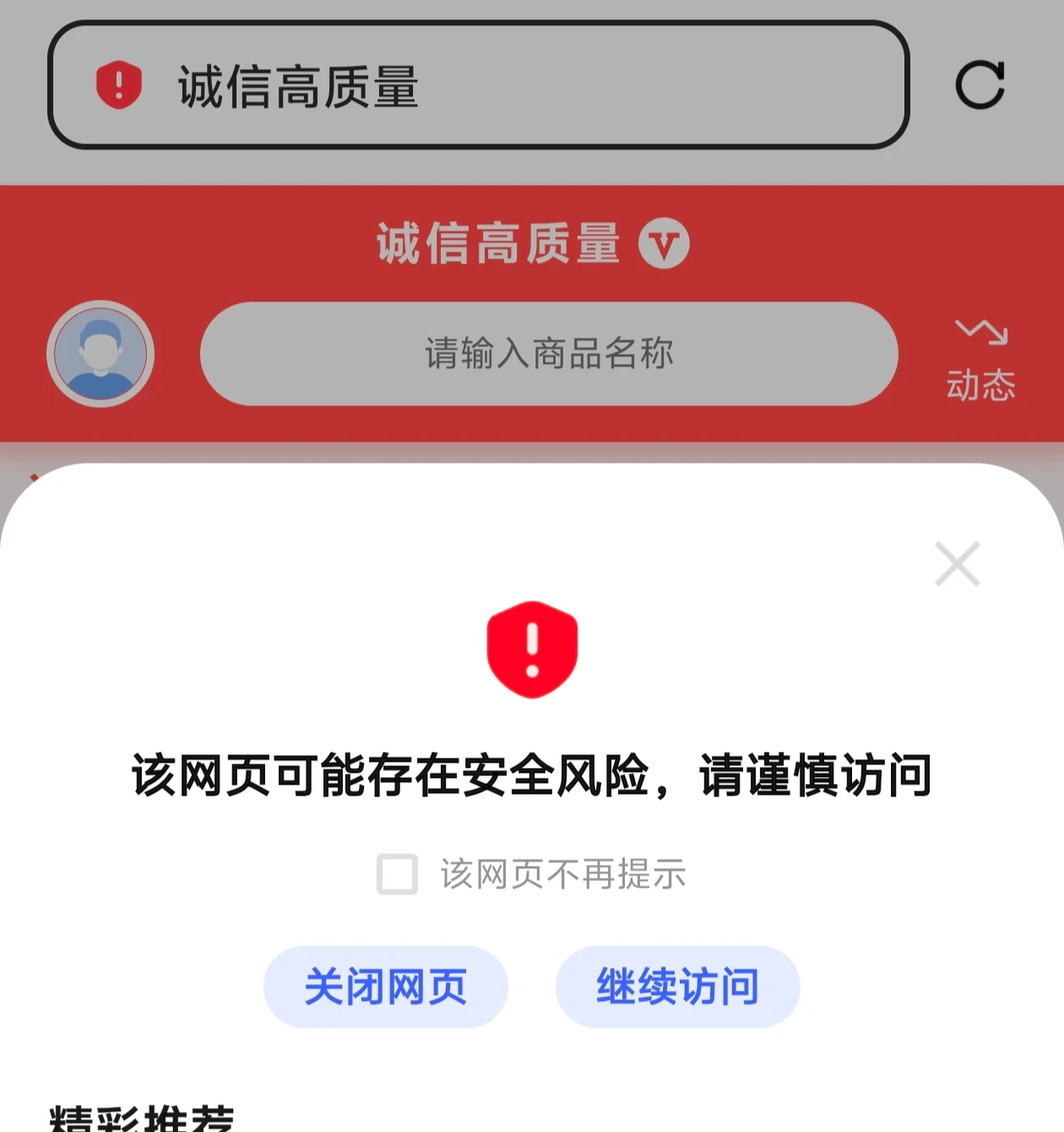The height and width of the screenshot is (1132, 1064).
Task: Close the security warning dialog
Action: (957, 564)
